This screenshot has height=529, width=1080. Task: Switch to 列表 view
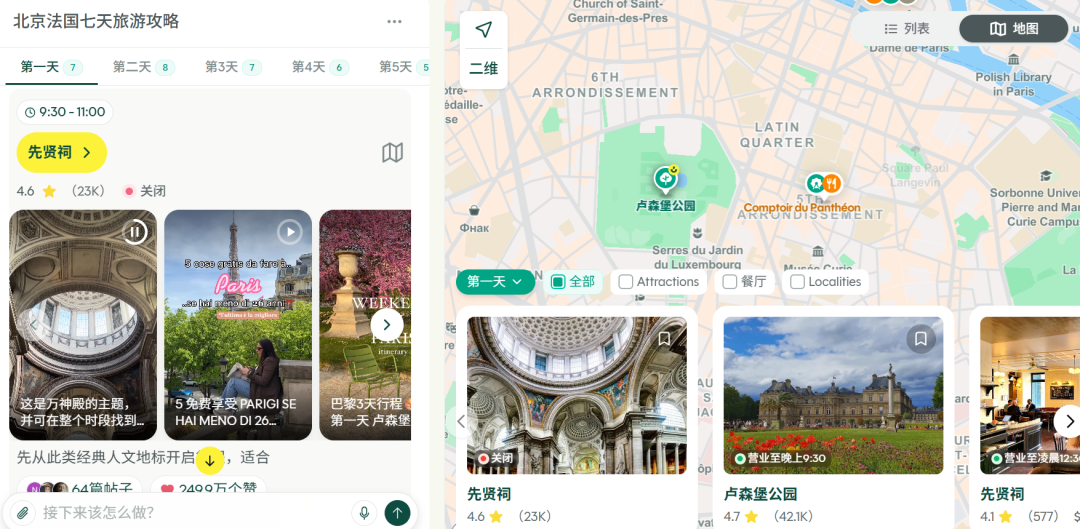tap(907, 29)
